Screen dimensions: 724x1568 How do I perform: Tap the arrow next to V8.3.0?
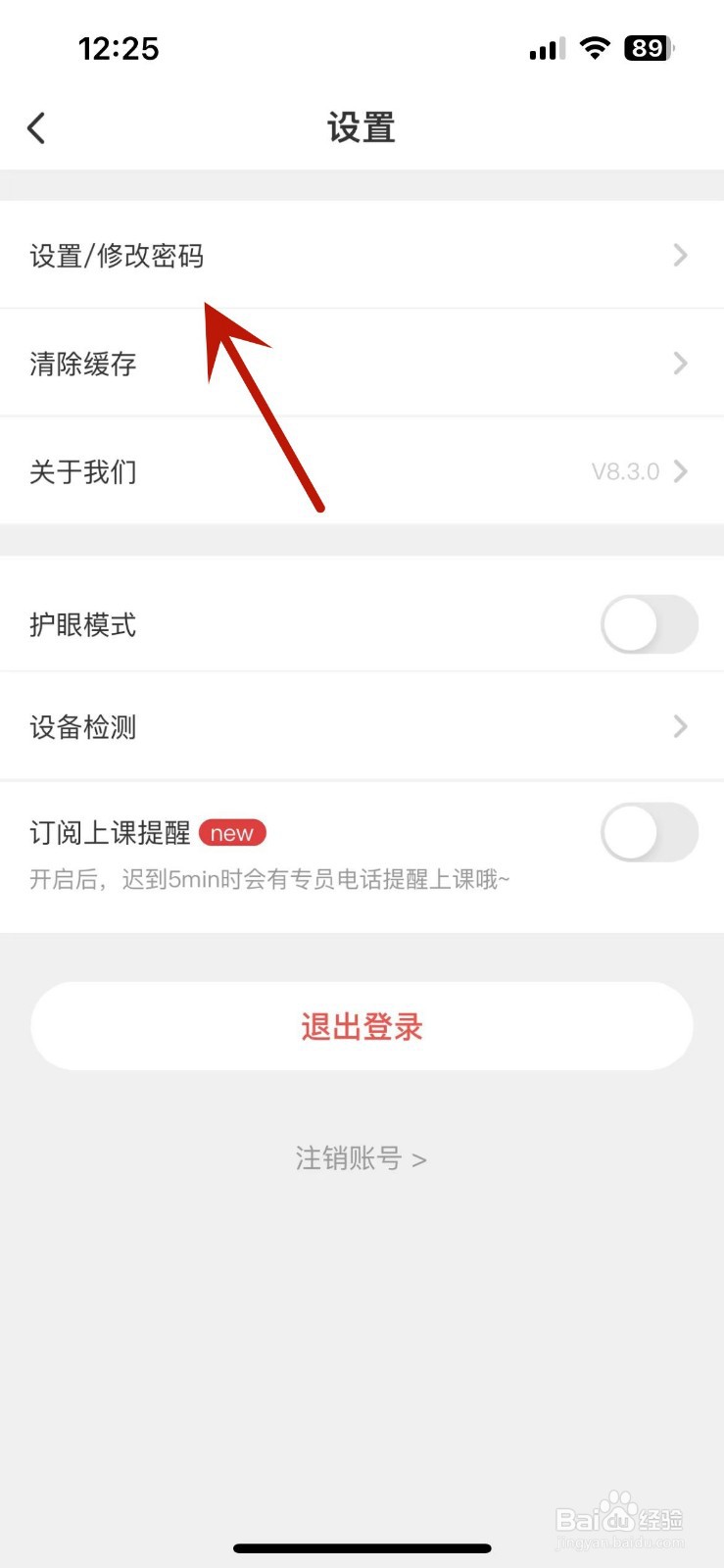(x=681, y=471)
